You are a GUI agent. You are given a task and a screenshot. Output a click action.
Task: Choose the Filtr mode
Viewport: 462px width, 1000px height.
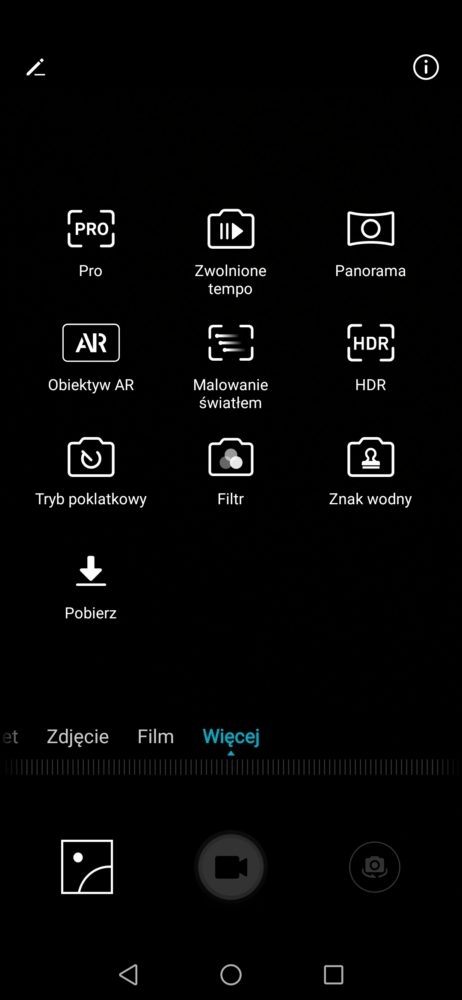[x=230, y=472]
